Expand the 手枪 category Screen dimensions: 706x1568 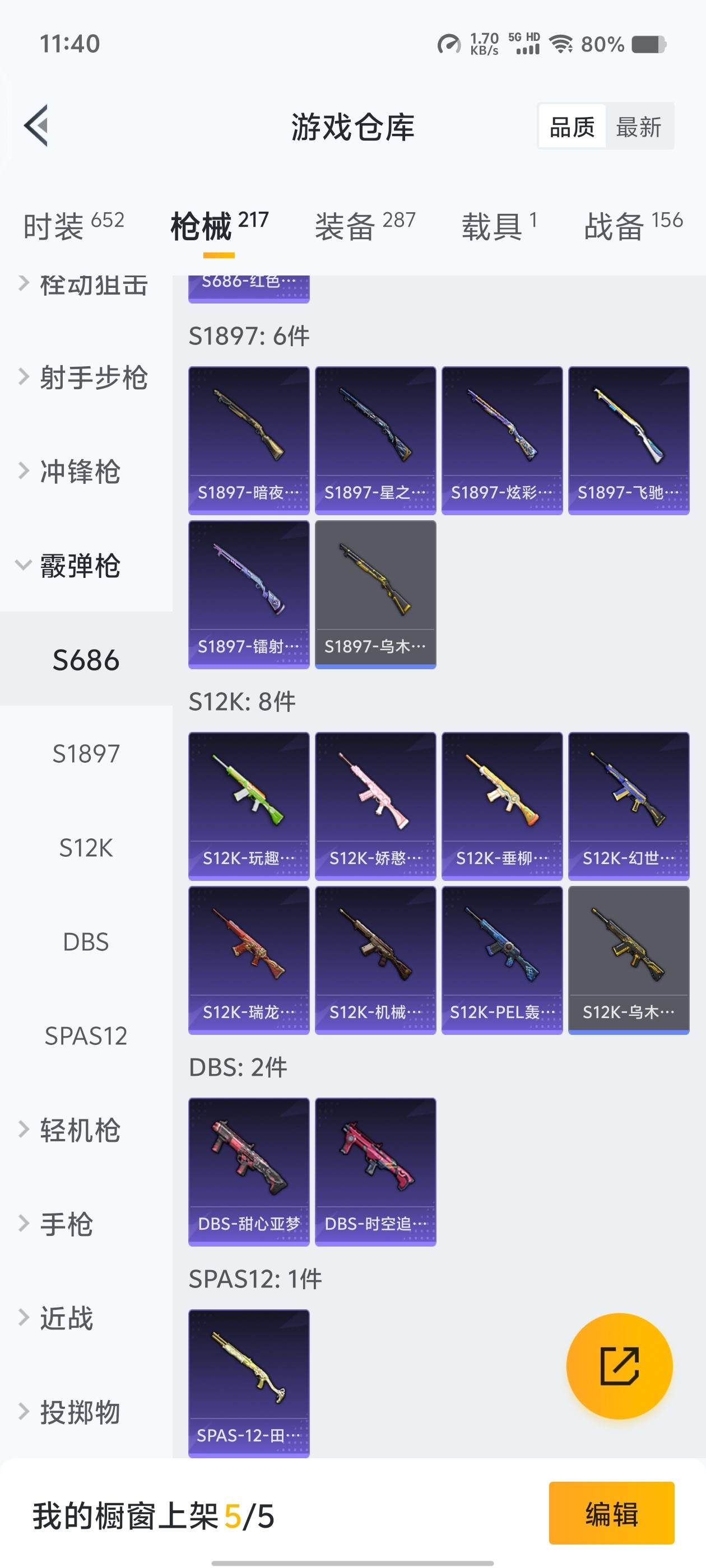click(x=66, y=1224)
